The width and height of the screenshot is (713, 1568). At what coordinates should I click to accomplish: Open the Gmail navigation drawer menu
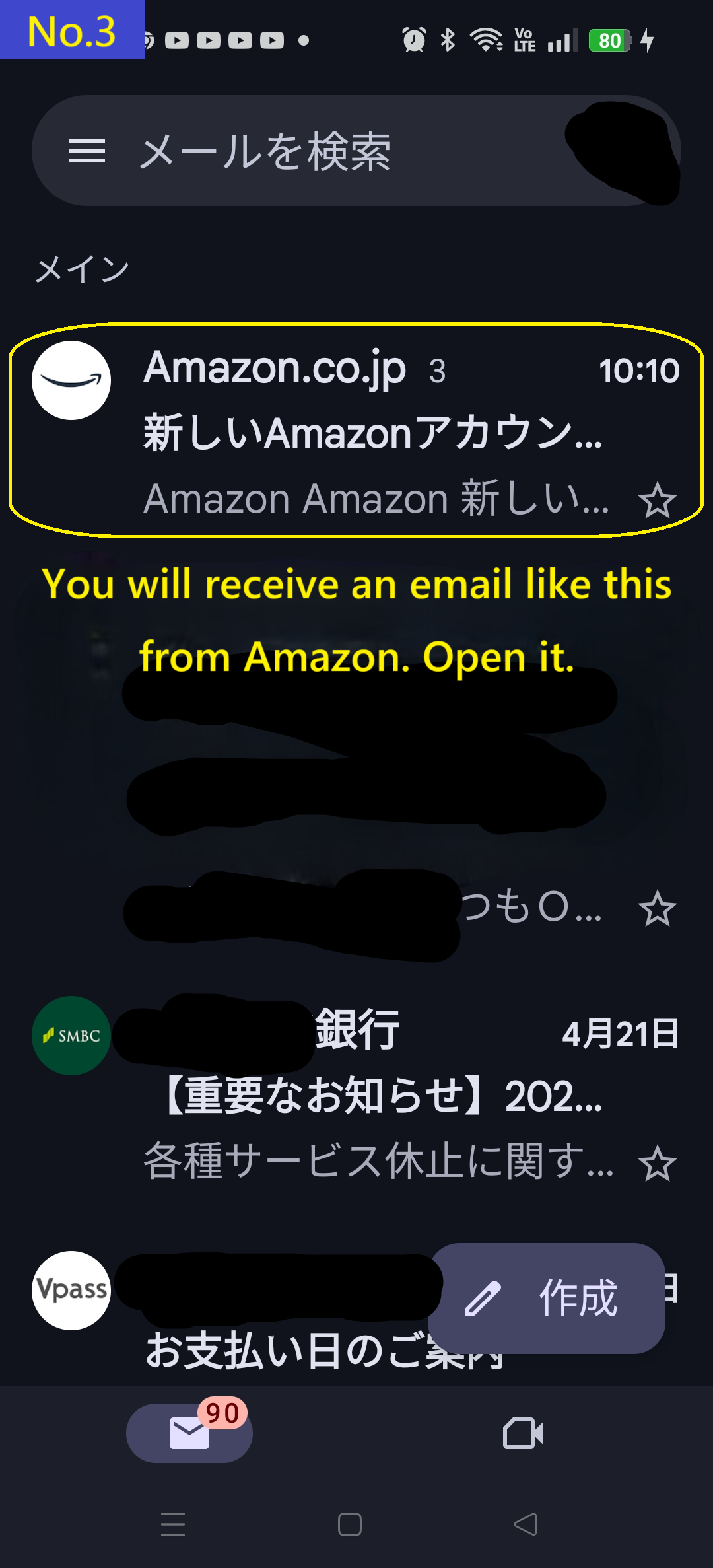(x=86, y=151)
